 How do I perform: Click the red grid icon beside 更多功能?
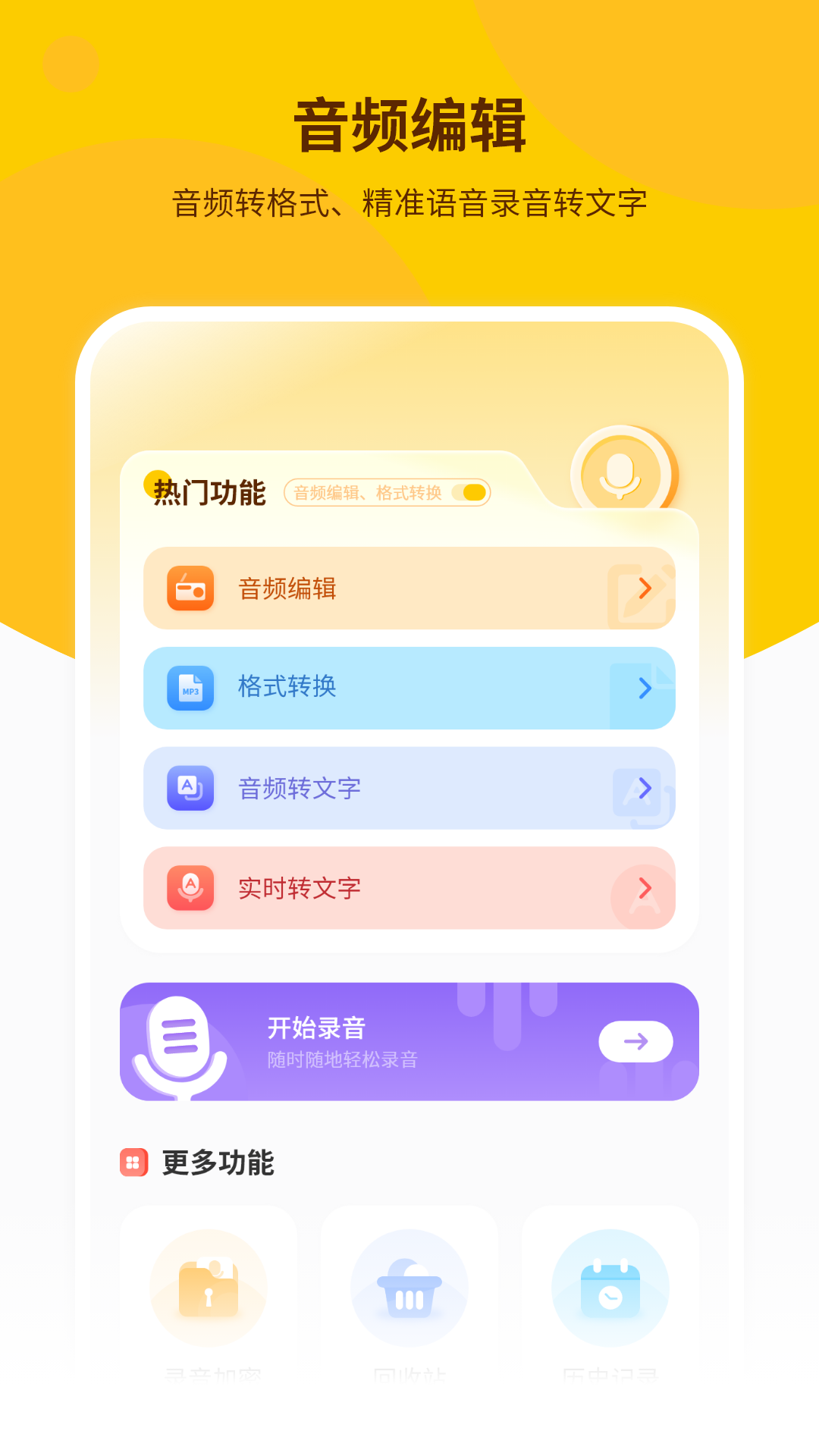click(x=133, y=1162)
